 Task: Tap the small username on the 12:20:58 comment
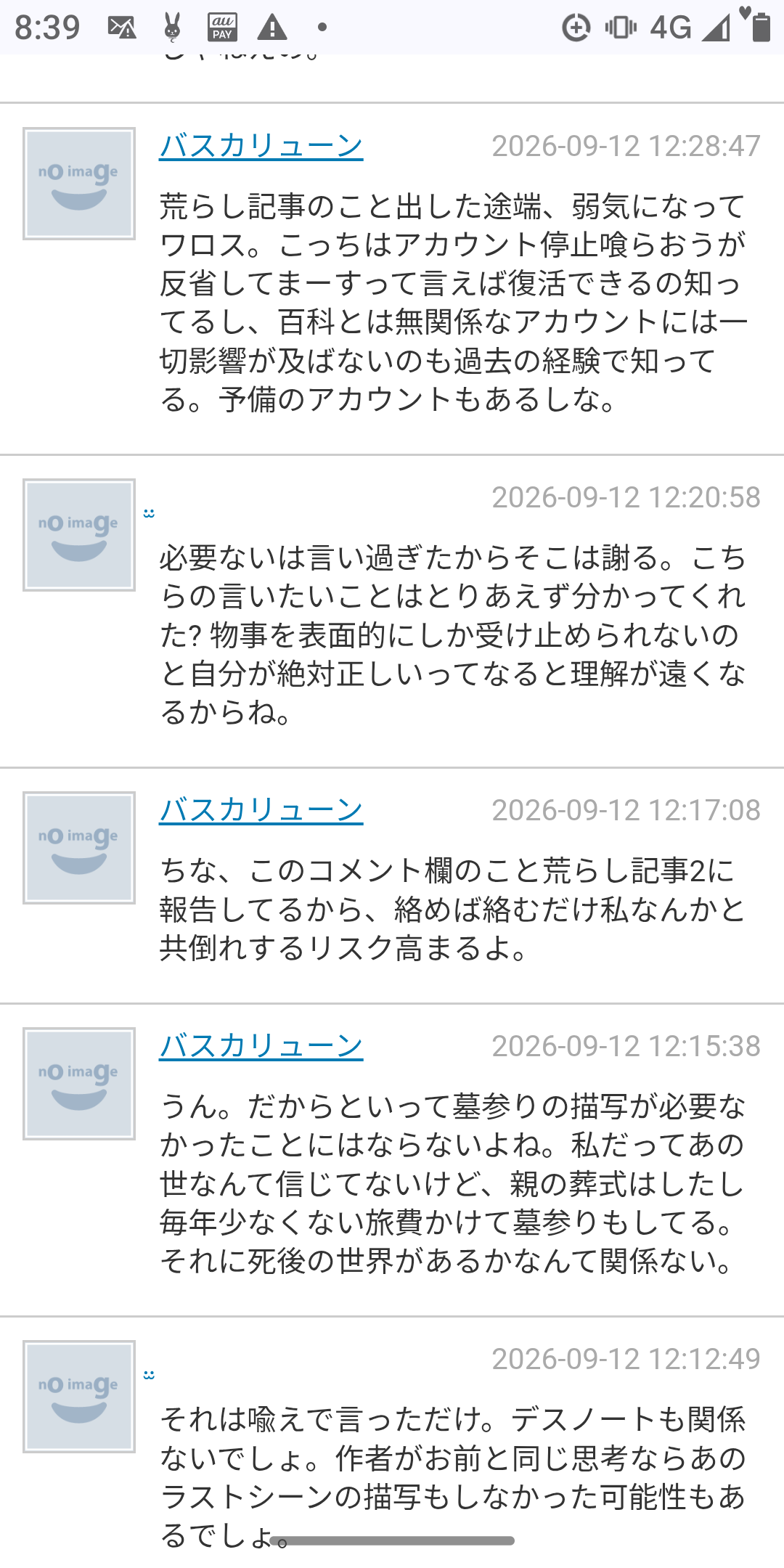click(150, 514)
